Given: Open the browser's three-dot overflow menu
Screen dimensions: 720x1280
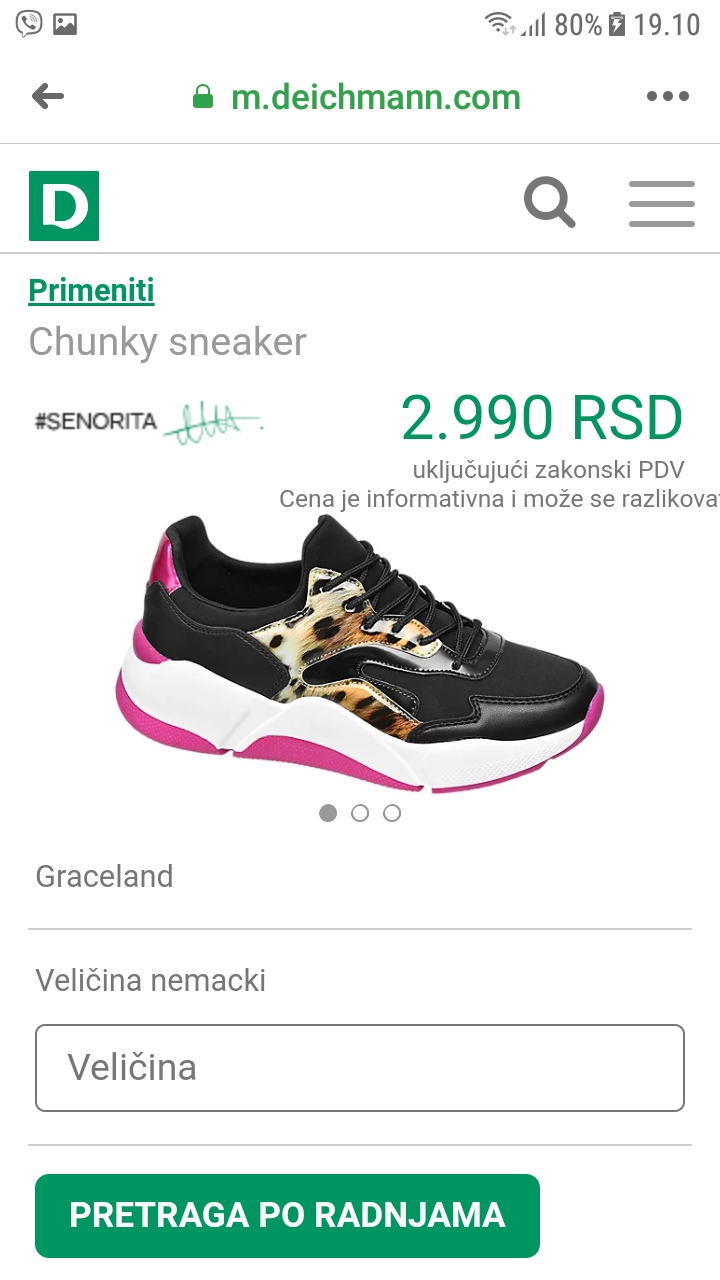Looking at the screenshot, I should (668, 96).
